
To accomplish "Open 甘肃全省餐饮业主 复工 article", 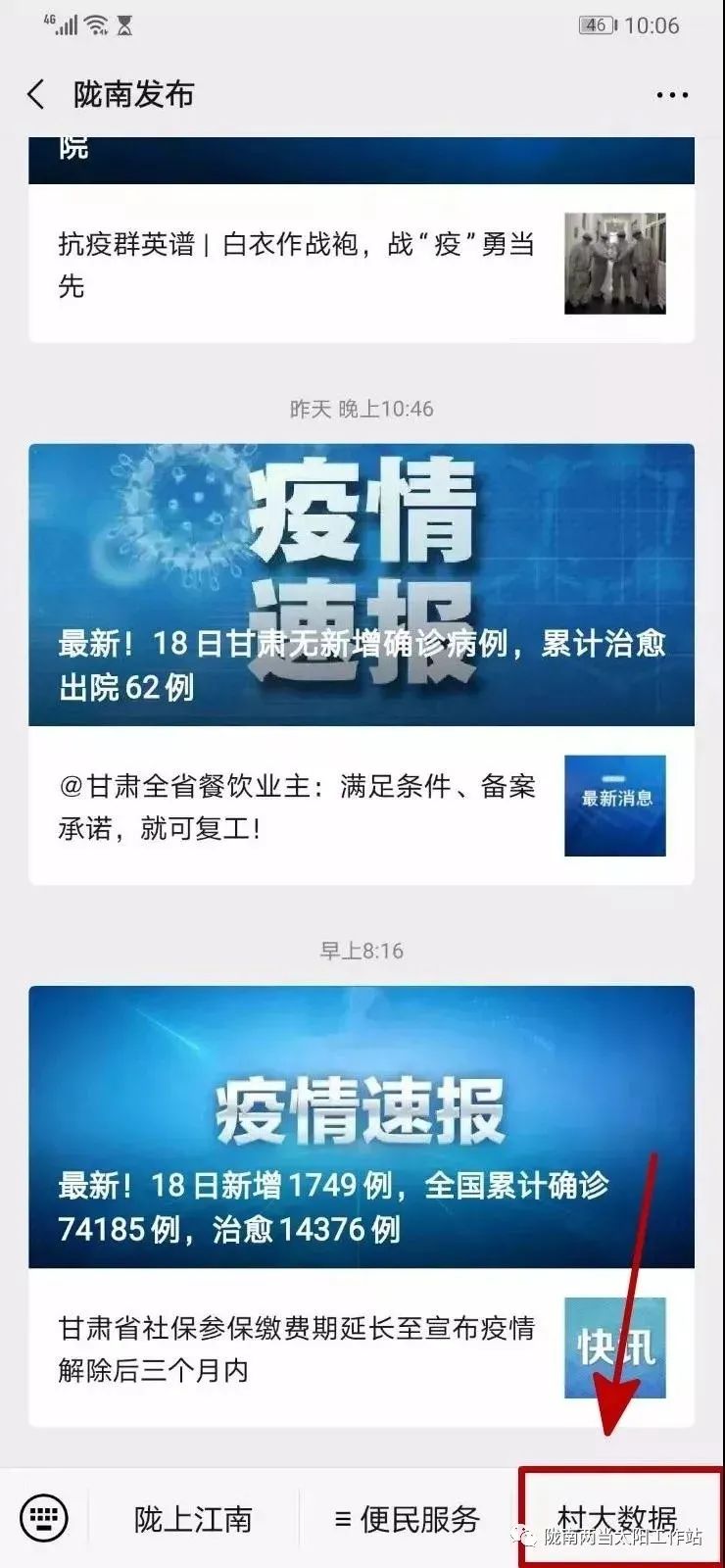I will click(x=362, y=806).
